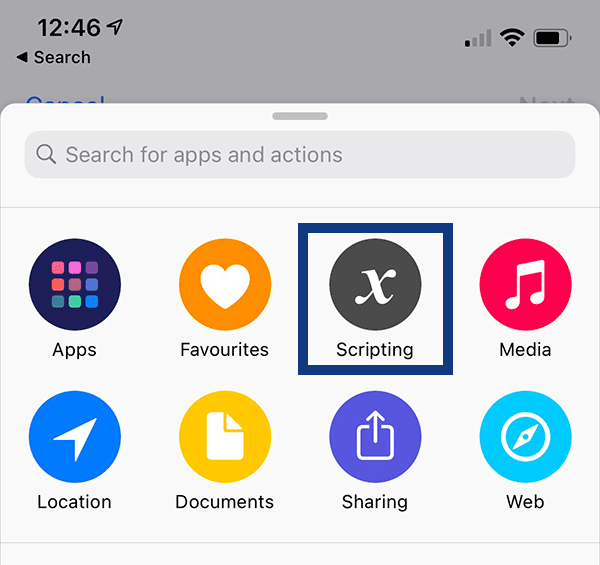The width and height of the screenshot is (600, 565).
Task: Open the Sharing category
Action: (375, 438)
